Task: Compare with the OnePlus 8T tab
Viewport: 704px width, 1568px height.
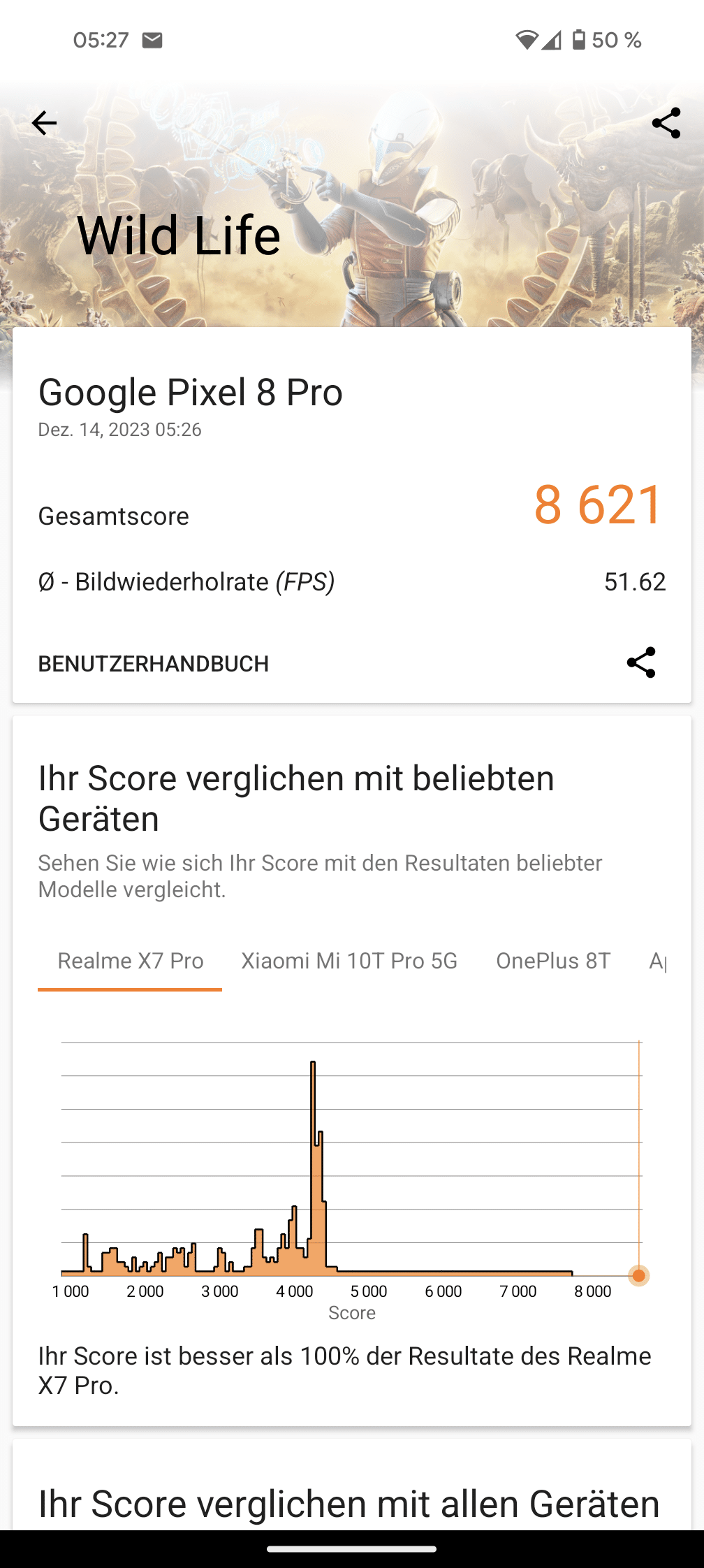Action: click(553, 961)
